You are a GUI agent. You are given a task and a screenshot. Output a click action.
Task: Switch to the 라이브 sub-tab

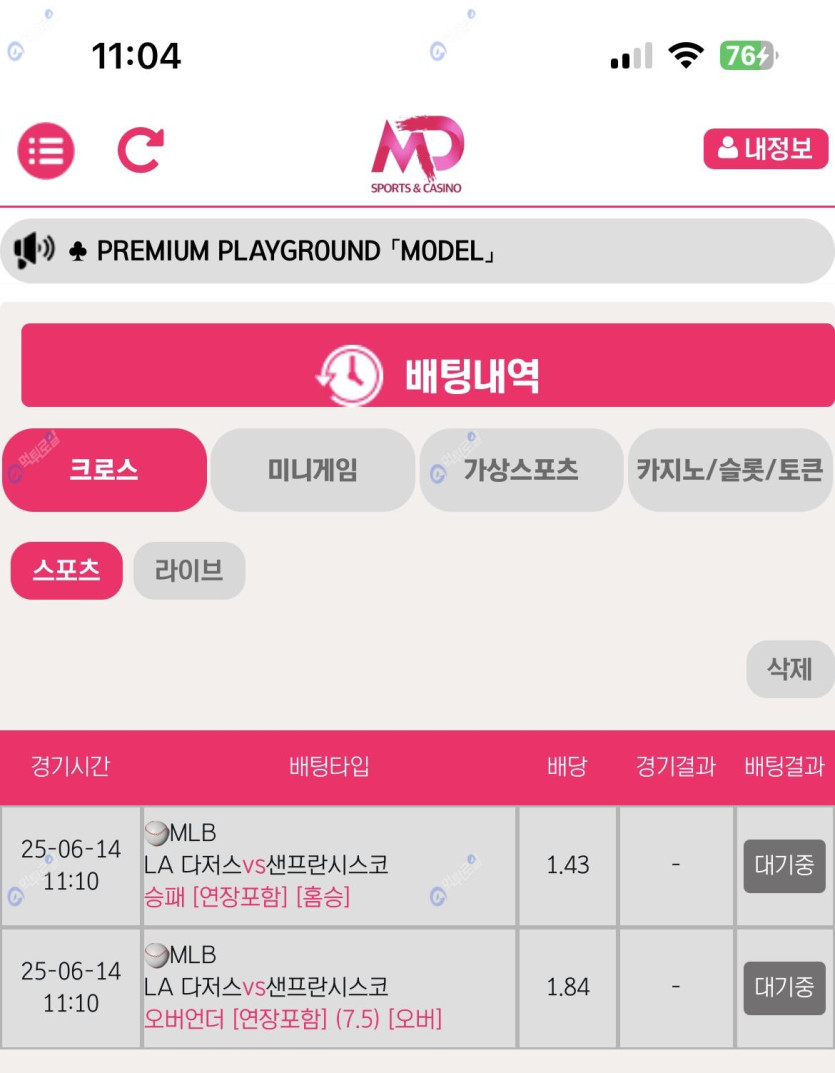pos(189,571)
